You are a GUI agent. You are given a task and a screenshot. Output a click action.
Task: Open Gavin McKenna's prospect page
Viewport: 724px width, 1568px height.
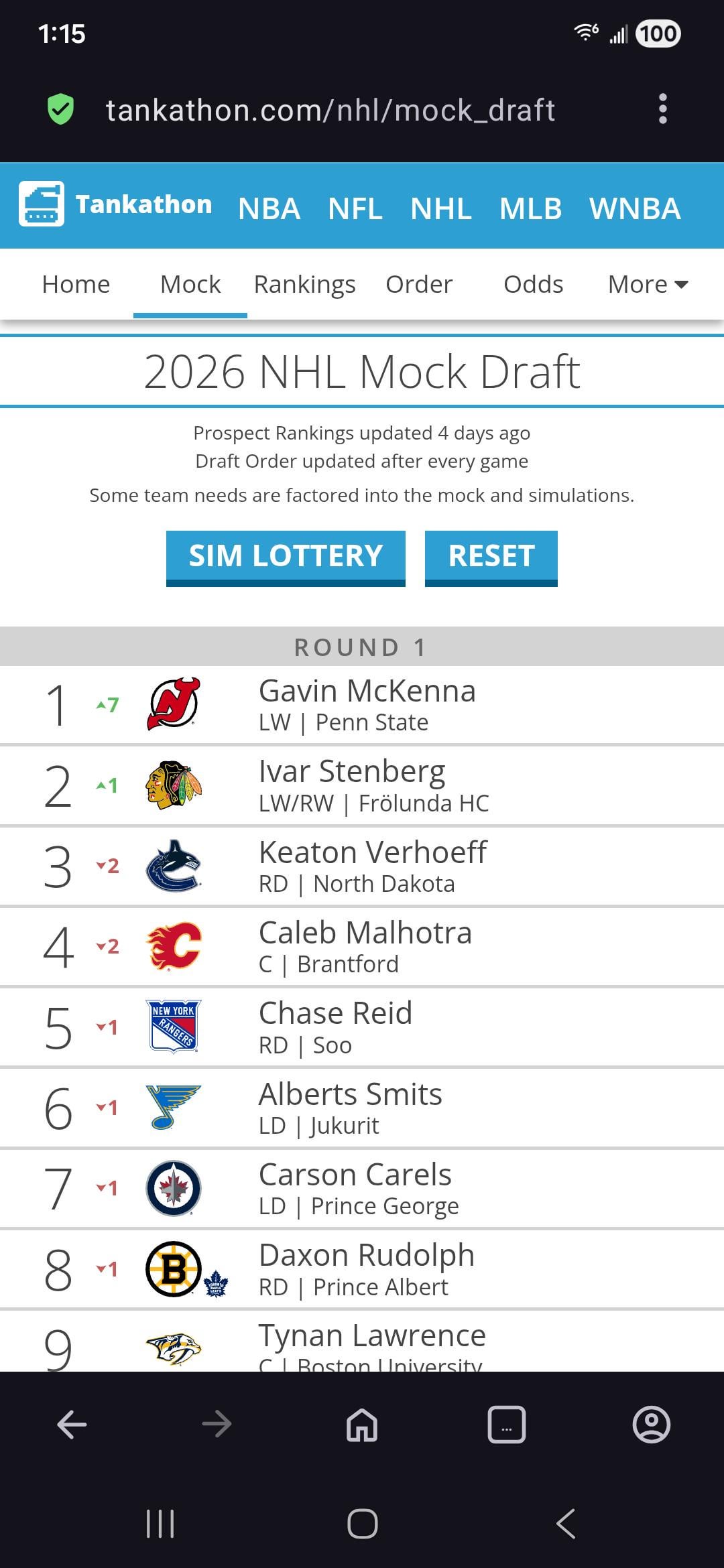[367, 691]
